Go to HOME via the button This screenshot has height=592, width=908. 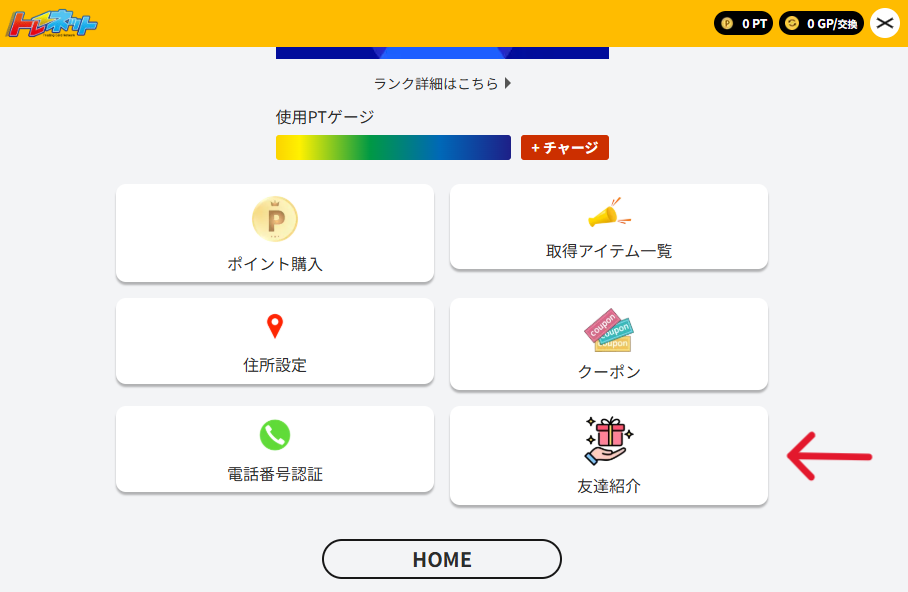(441, 559)
